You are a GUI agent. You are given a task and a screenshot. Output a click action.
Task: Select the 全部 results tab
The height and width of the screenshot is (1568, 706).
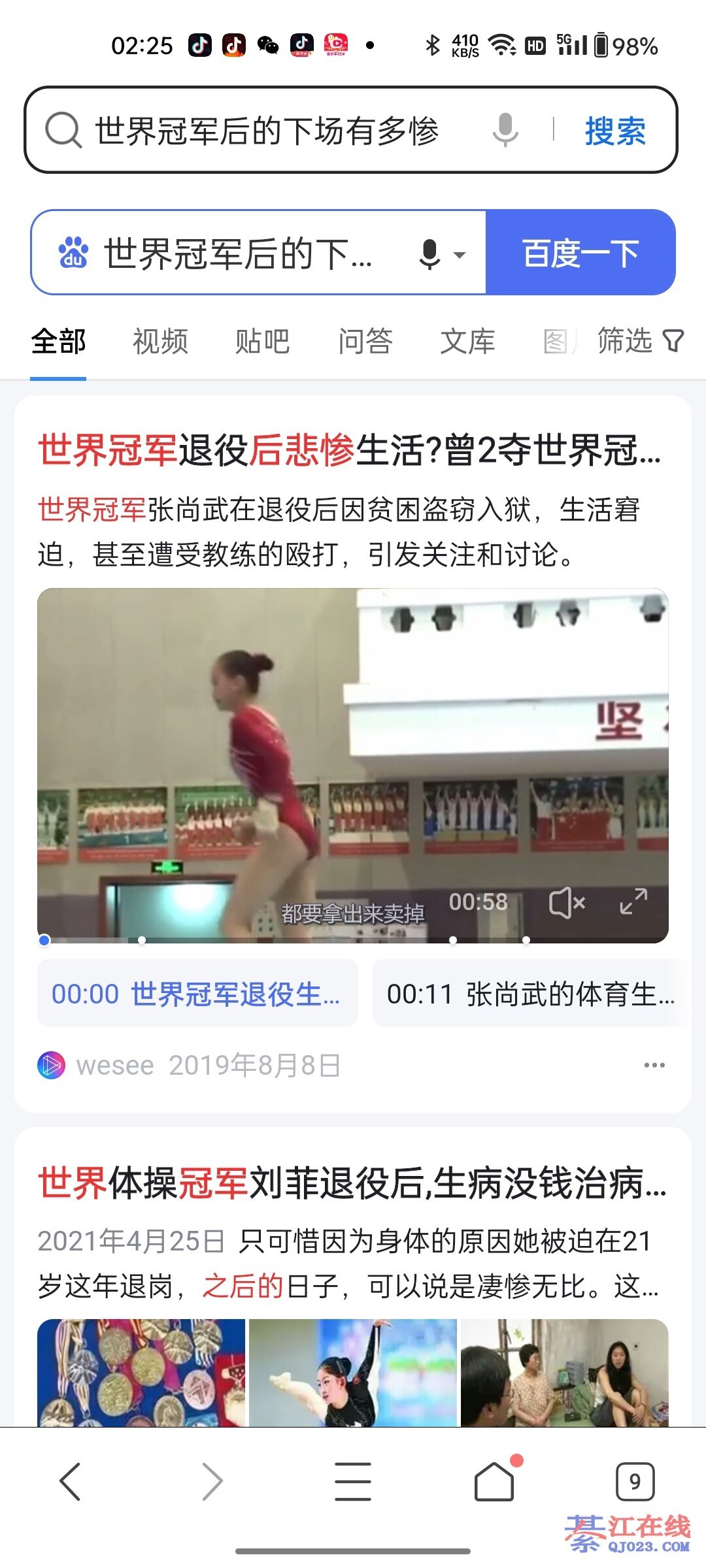(x=58, y=341)
